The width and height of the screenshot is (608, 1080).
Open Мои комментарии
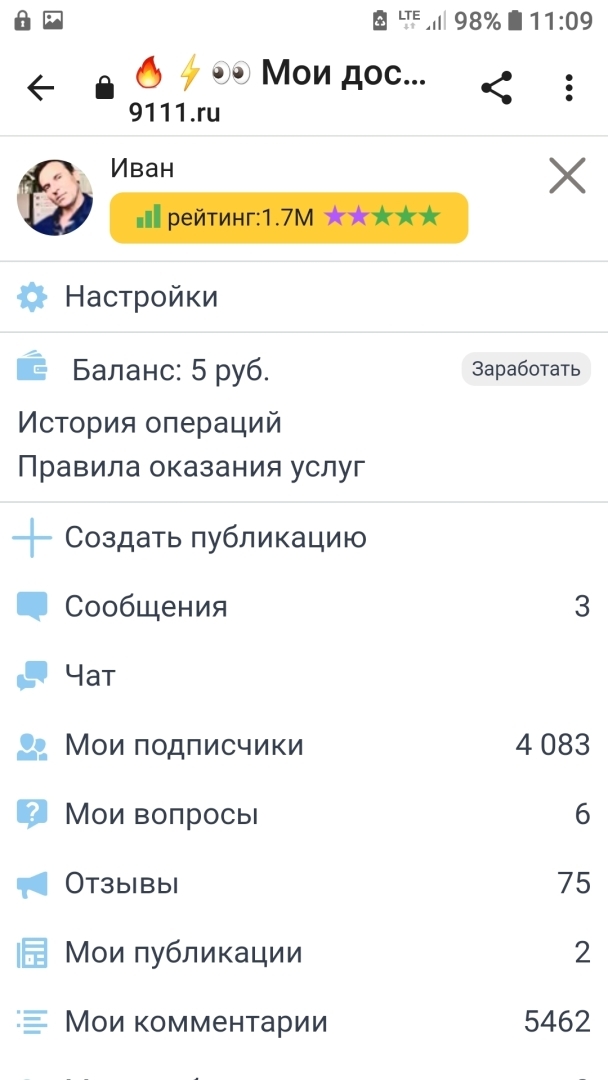coord(196,1022)
